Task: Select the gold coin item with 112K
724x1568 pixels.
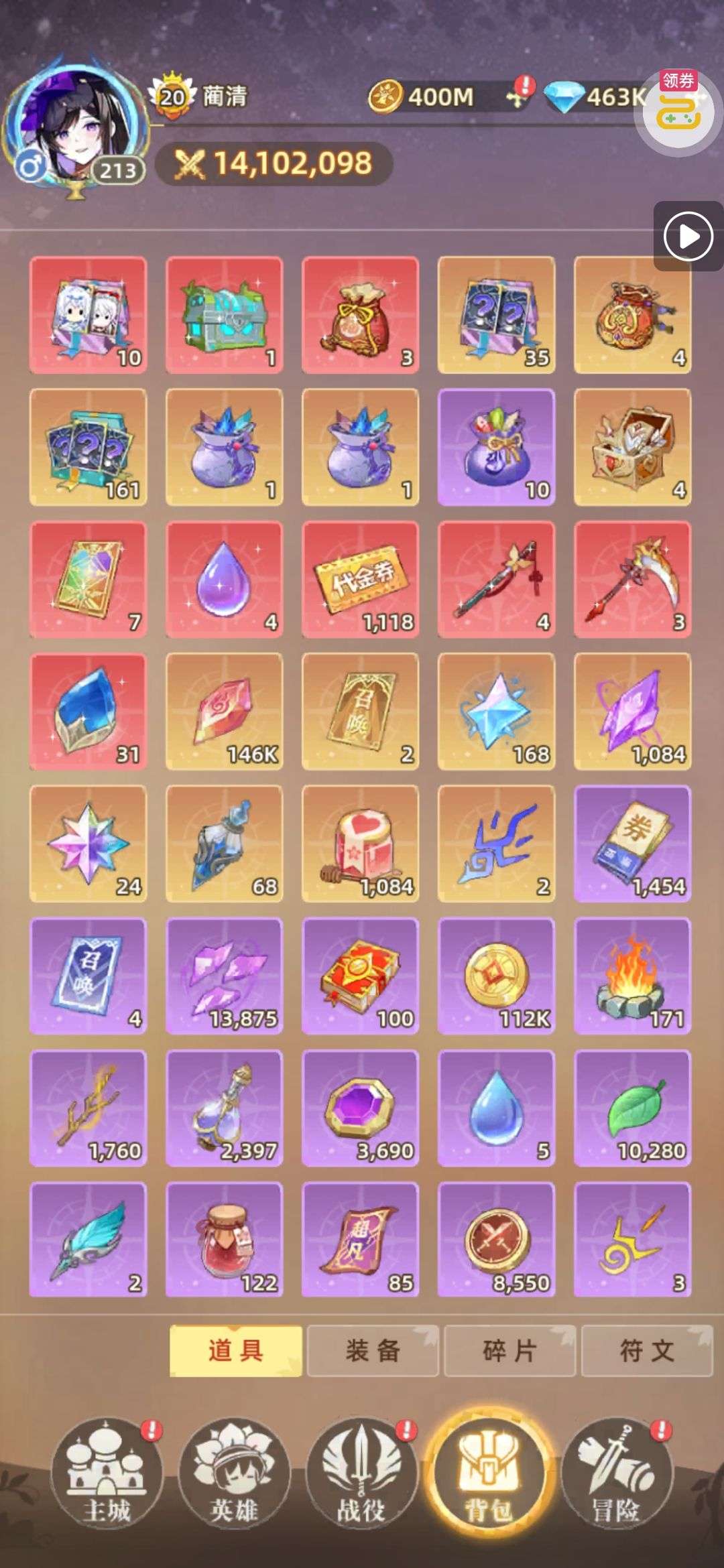Action: [x=497, y=976]
